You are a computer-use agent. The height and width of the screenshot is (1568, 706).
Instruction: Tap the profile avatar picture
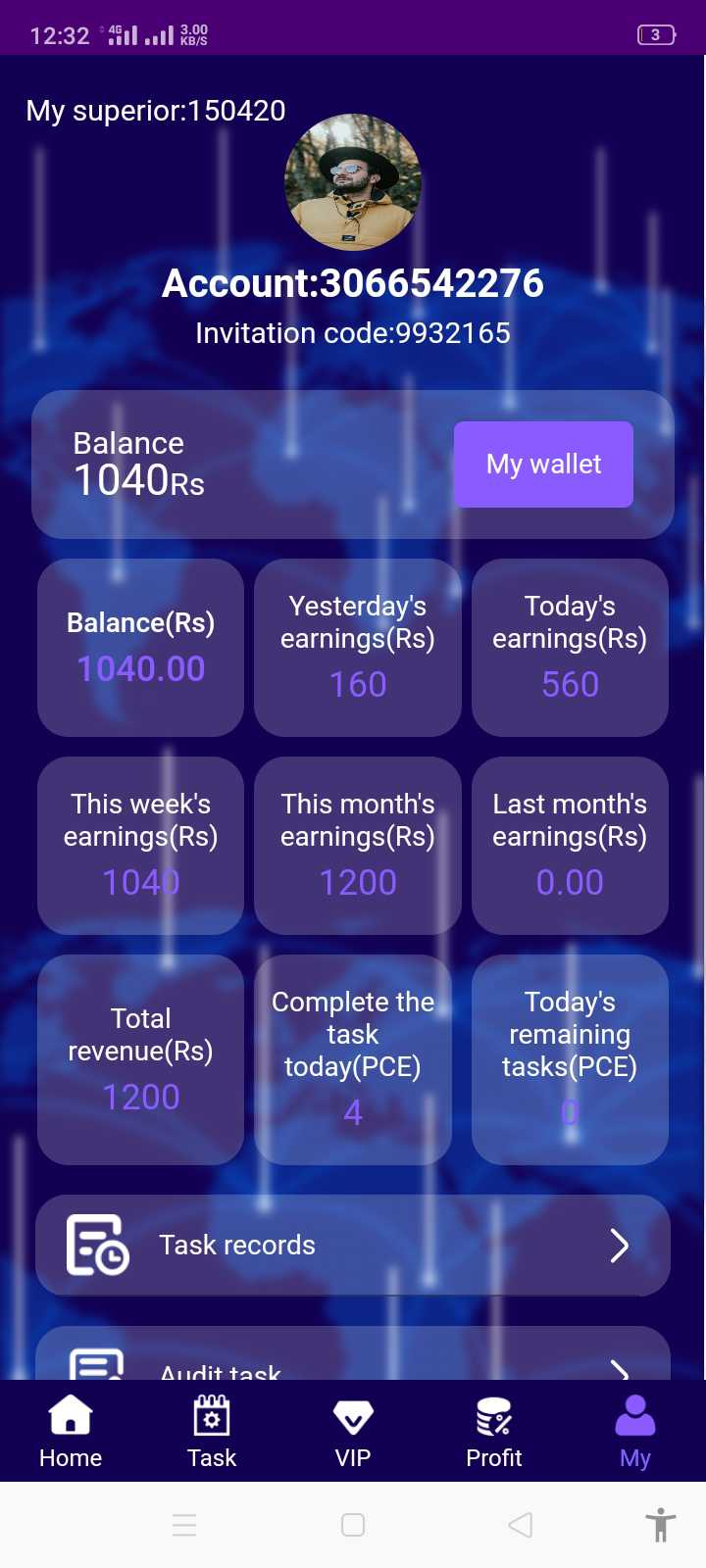click(x=353, y=182)
